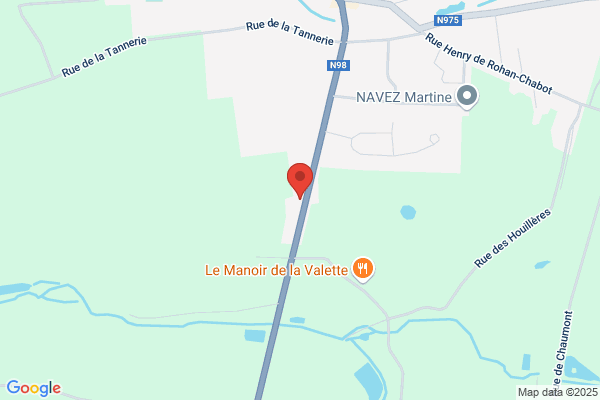Select the NAVEZ Martine place marker
600x400 pixels.
pyautogui.click(x=467, y=97)
